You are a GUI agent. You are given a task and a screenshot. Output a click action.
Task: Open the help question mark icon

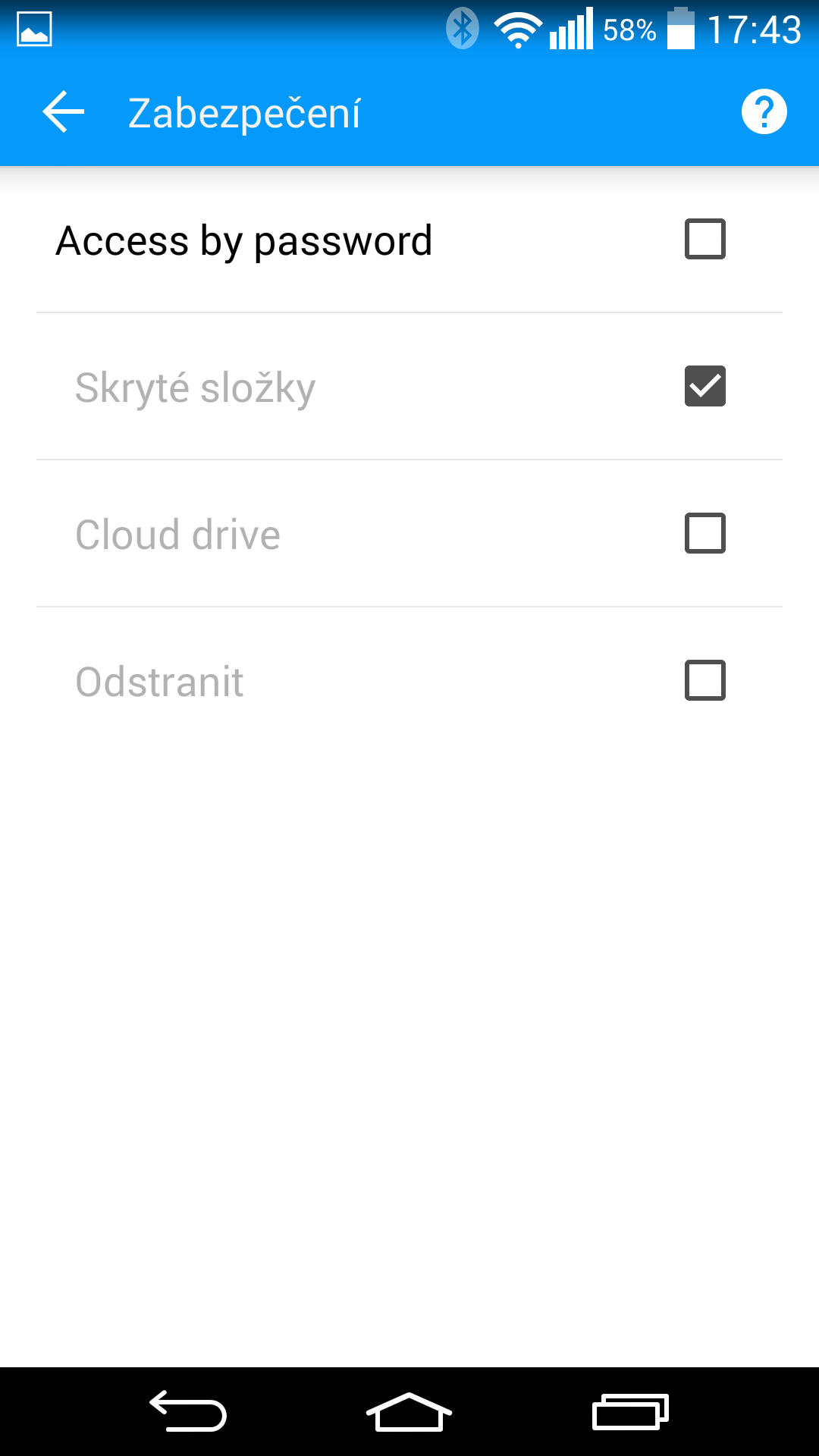[764, 112]
